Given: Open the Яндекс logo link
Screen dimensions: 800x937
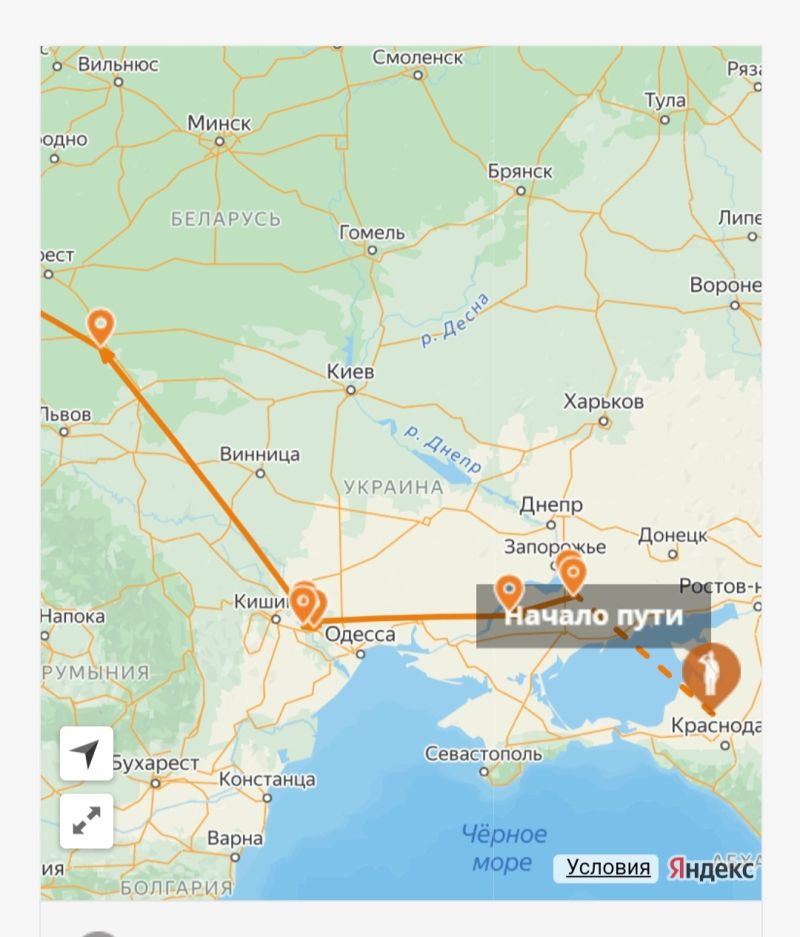Looking at the screenshot, I should 712,868.
